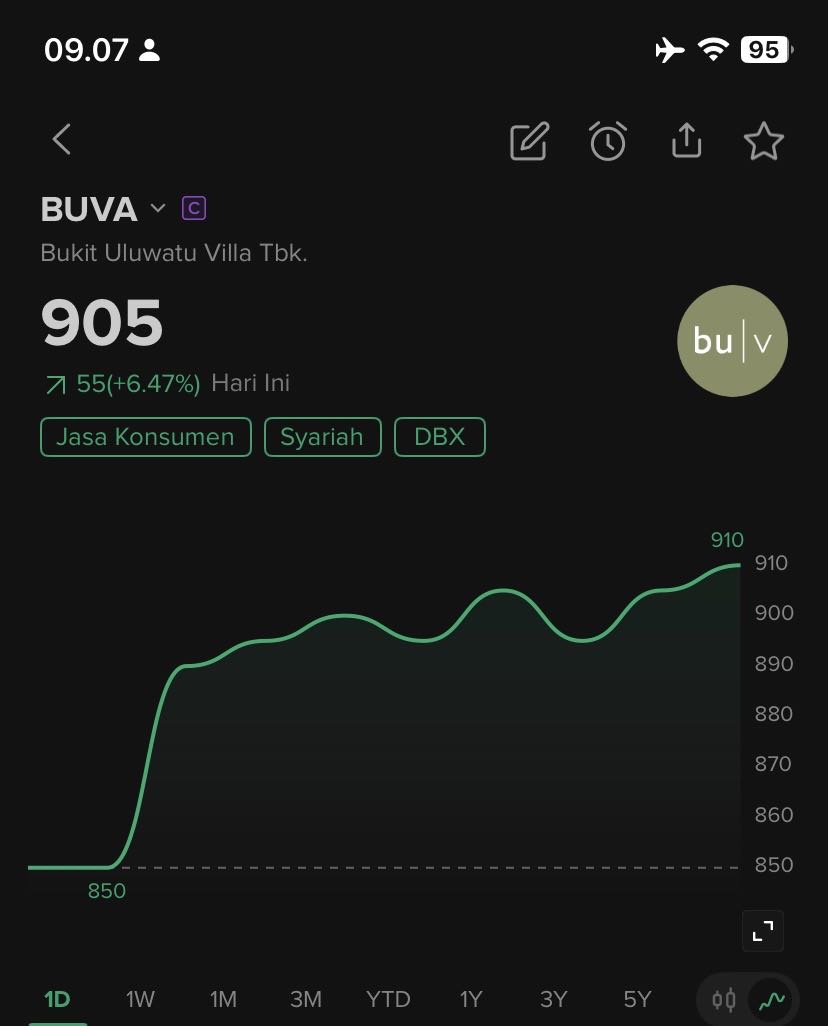View the 1Y chart range

coord(471,999)
